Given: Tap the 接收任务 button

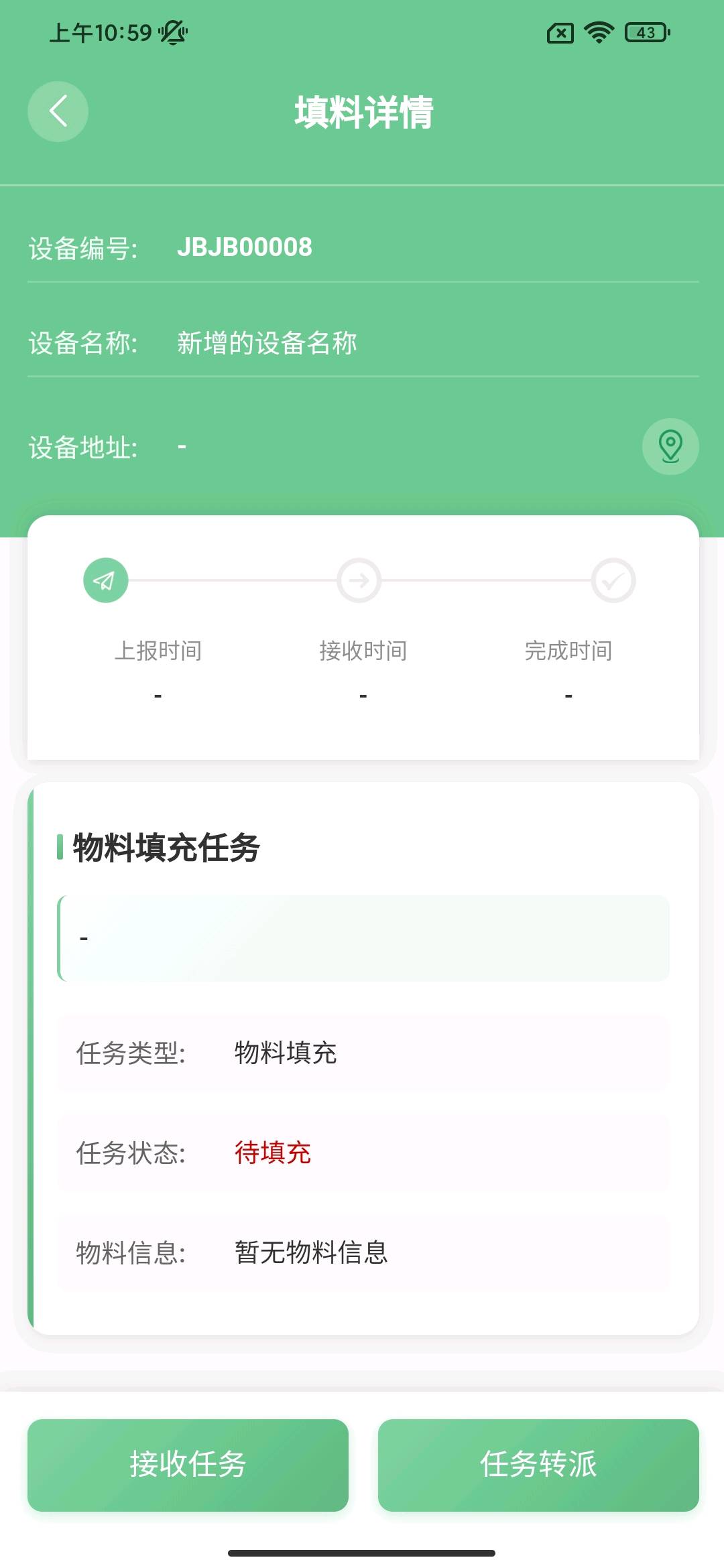Looking at the screenshot, I should (x=188, y=1464).
